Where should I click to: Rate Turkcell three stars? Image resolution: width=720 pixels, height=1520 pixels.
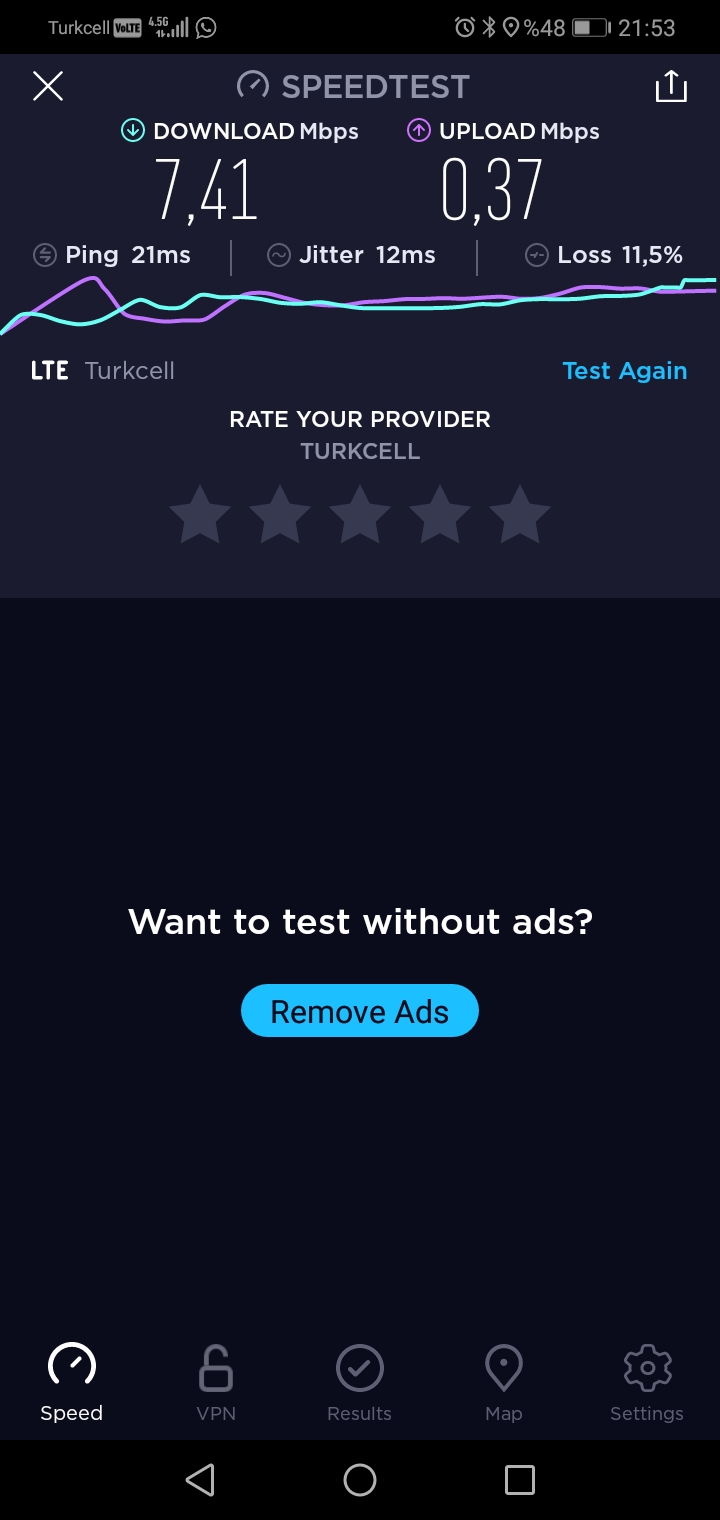click(360, 514)
